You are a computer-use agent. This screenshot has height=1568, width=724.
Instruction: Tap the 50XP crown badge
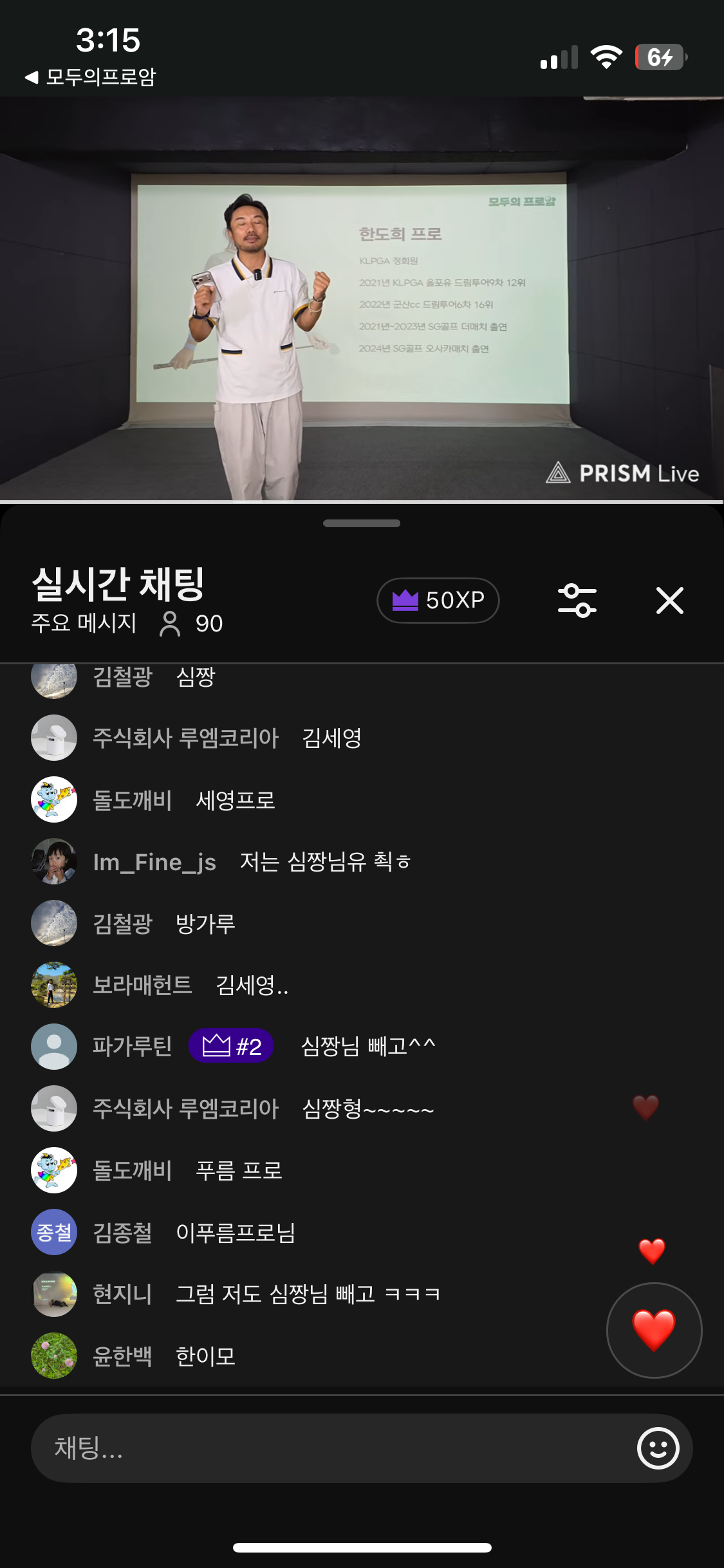pyautogui.click(x=438, y=601)
